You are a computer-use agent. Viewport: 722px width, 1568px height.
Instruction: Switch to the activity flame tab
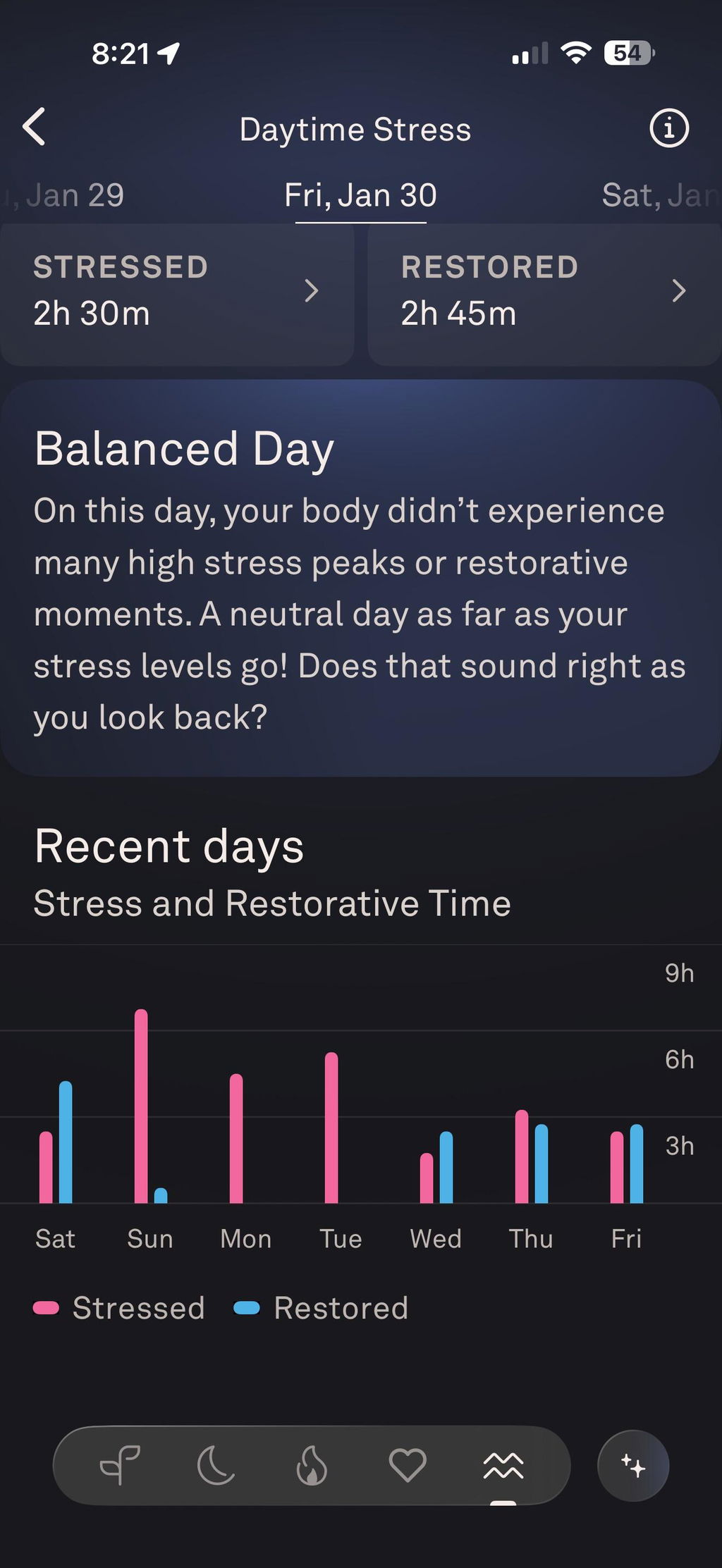(x=312, y=1465)
